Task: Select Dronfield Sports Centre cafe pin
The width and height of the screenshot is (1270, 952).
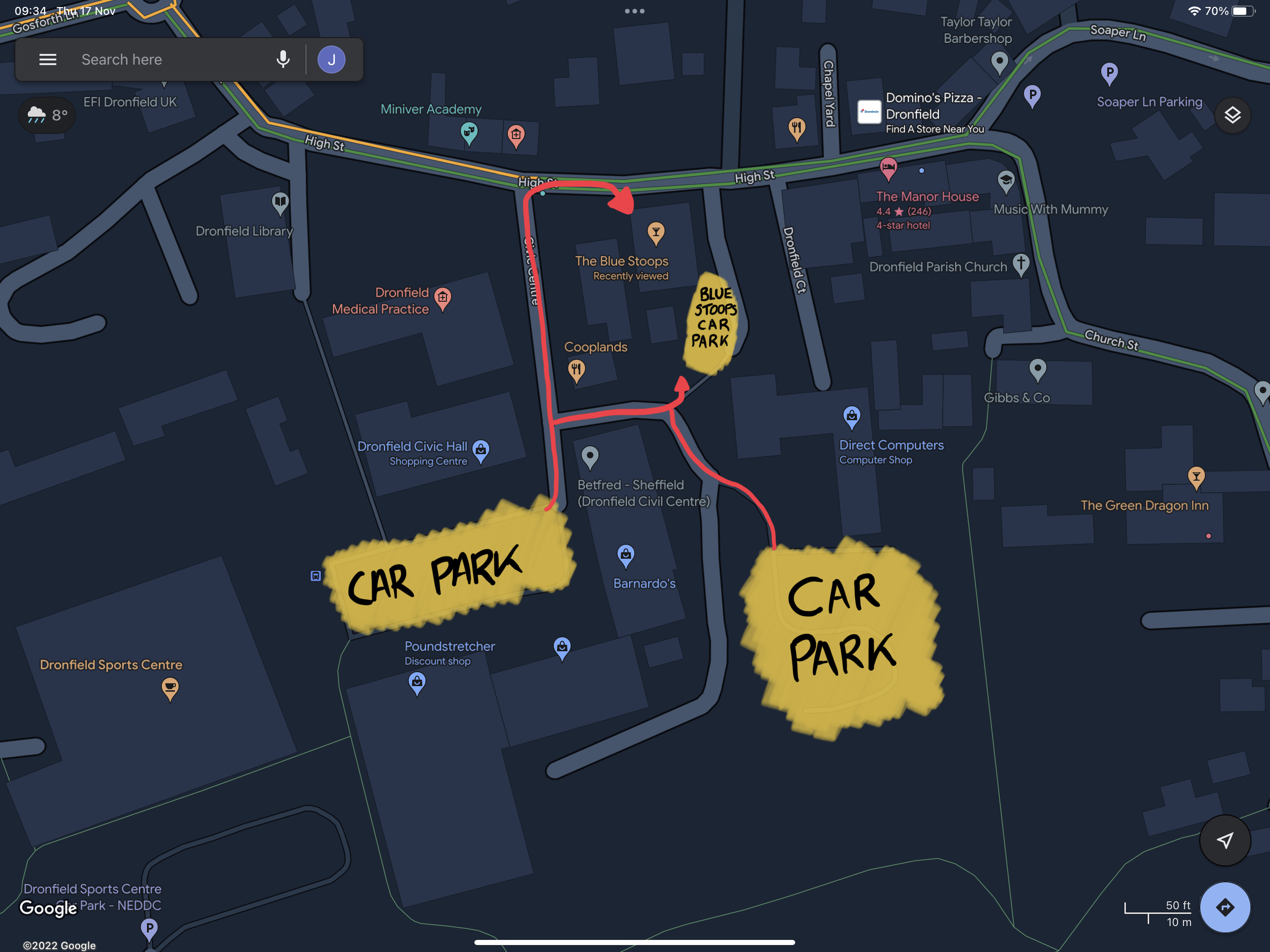Action: tap(170, 687)
